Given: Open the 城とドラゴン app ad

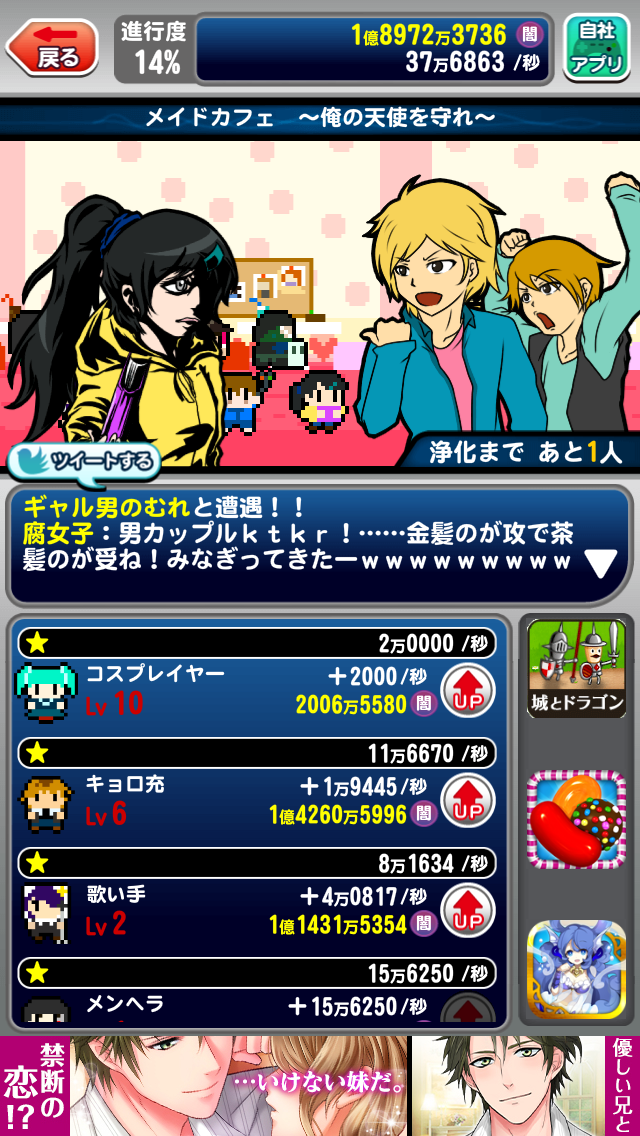Looking at the screenshot, I should click(577, 668).
